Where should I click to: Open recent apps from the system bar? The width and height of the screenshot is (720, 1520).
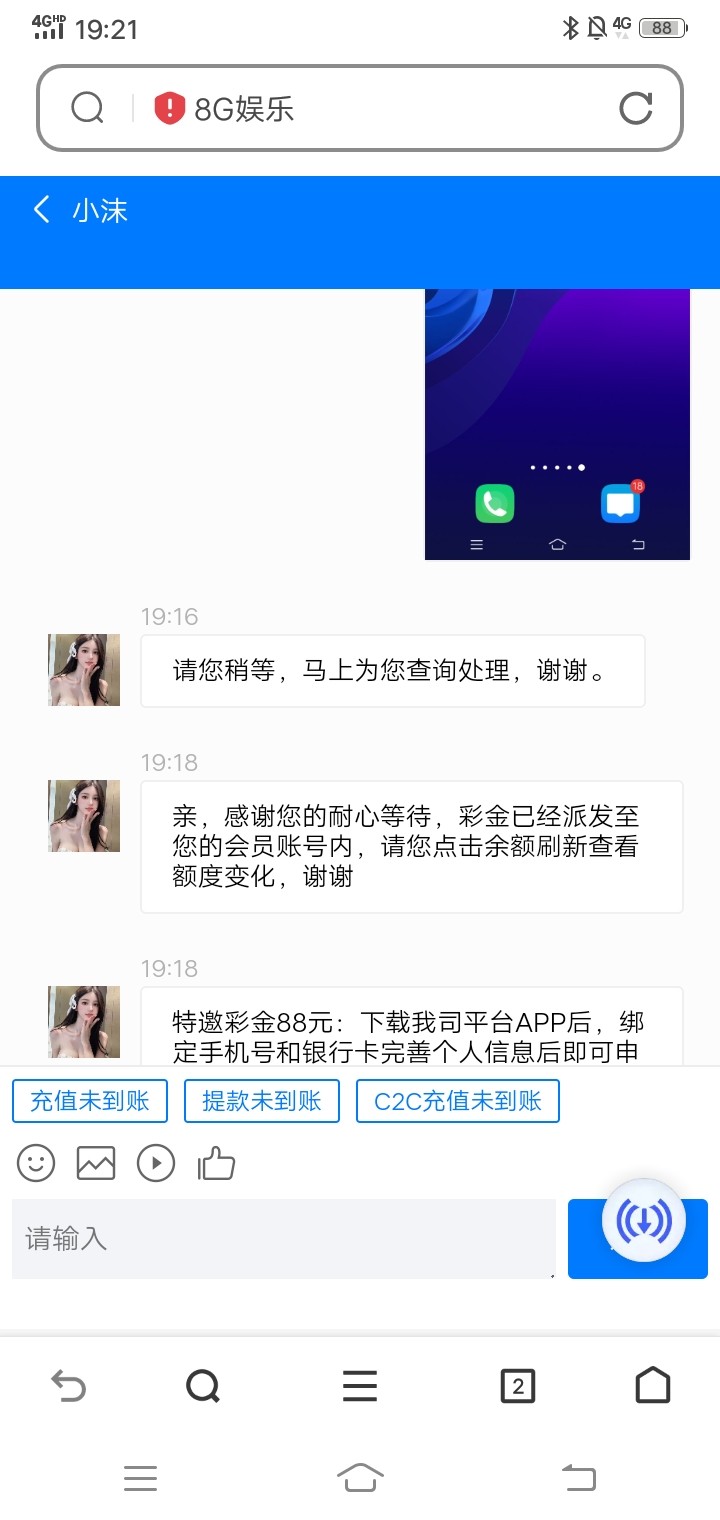pyautogui.click(x=140, y=1478)
